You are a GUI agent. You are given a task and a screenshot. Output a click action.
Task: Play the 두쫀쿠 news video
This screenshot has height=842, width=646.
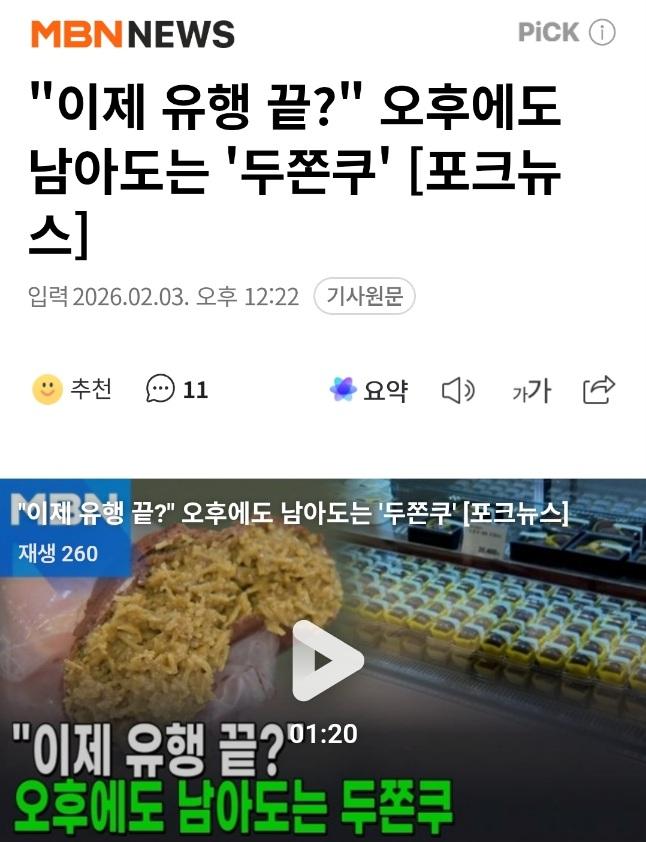[x=326, y=661]
